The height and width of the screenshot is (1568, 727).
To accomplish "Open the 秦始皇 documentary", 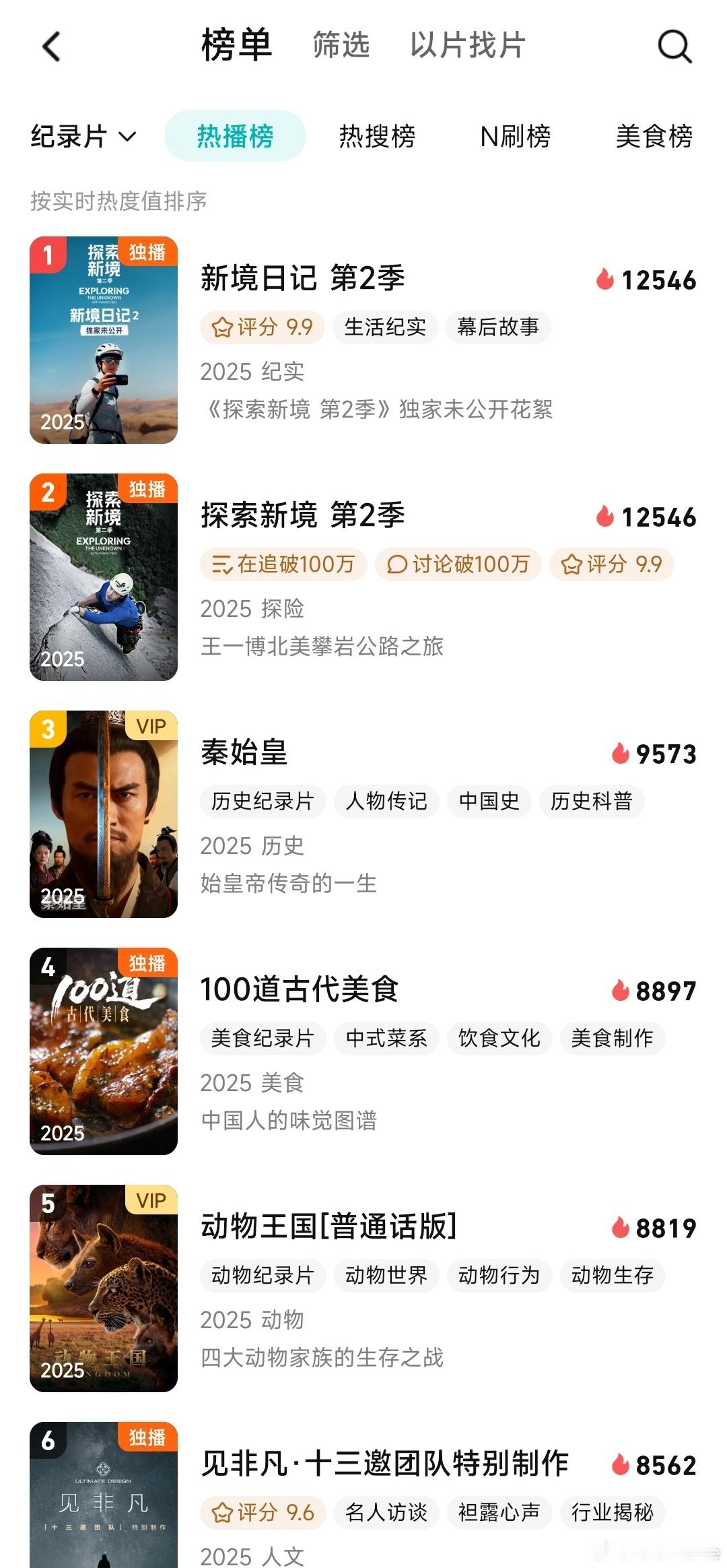I will (x=244, y=752).
